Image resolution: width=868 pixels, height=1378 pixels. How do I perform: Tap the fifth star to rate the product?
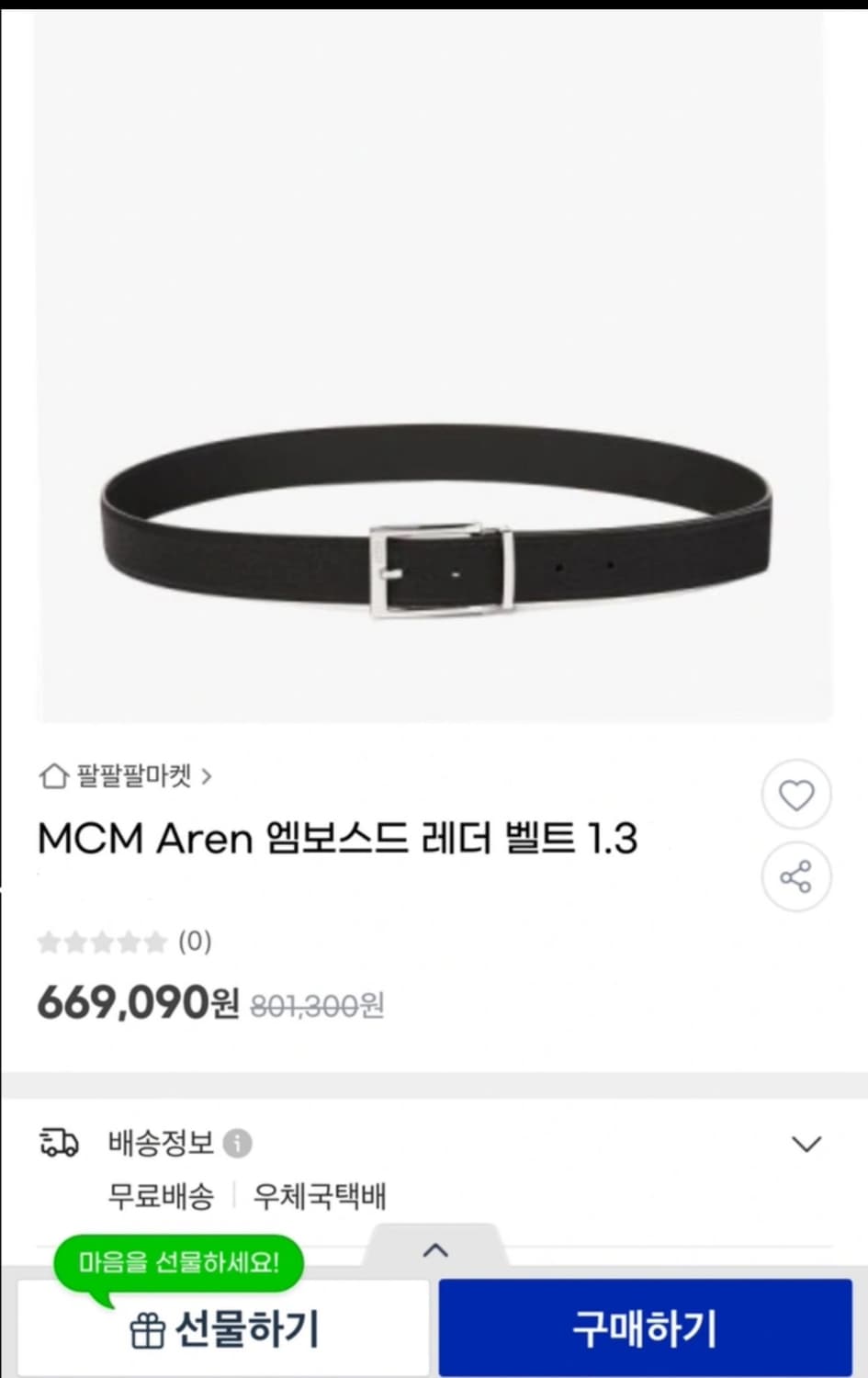153,941
